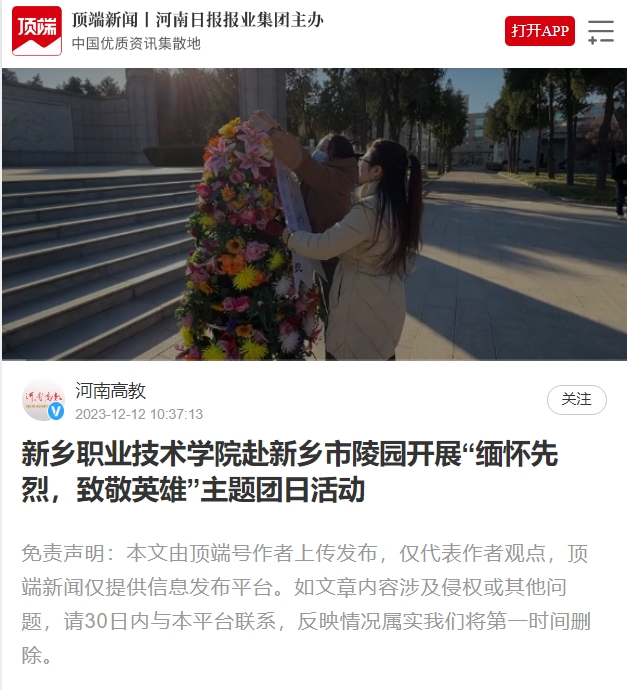The image size is (627, 690).
Task: View the article's wreath photo
Action: 313,214
